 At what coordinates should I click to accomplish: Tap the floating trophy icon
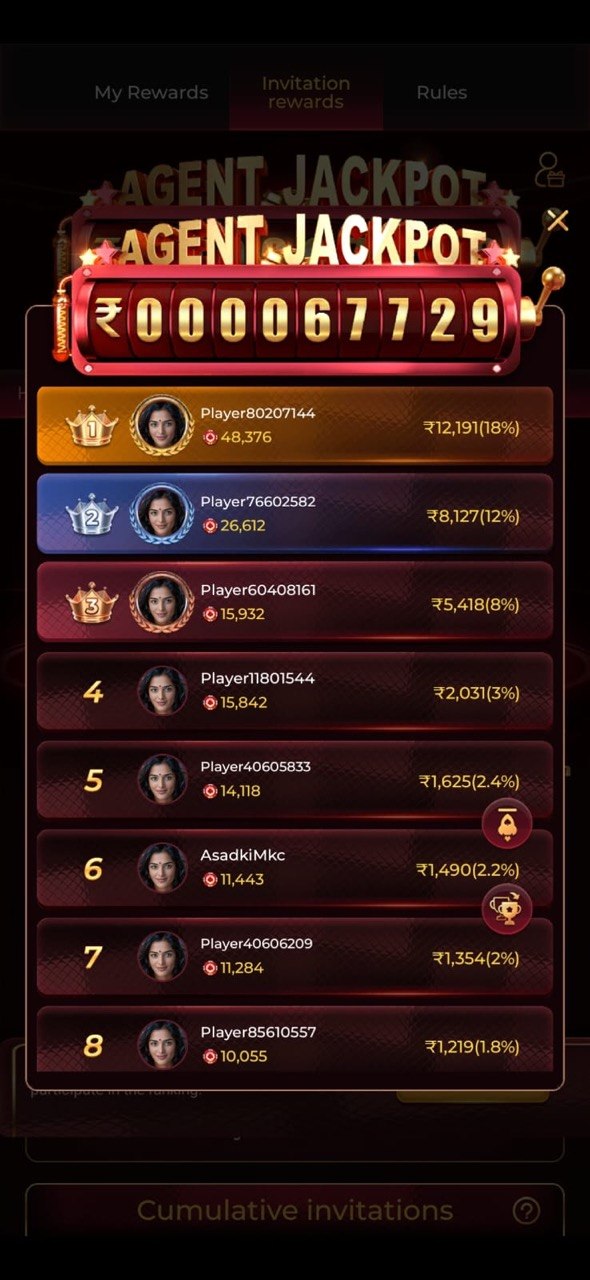point(507,909)
